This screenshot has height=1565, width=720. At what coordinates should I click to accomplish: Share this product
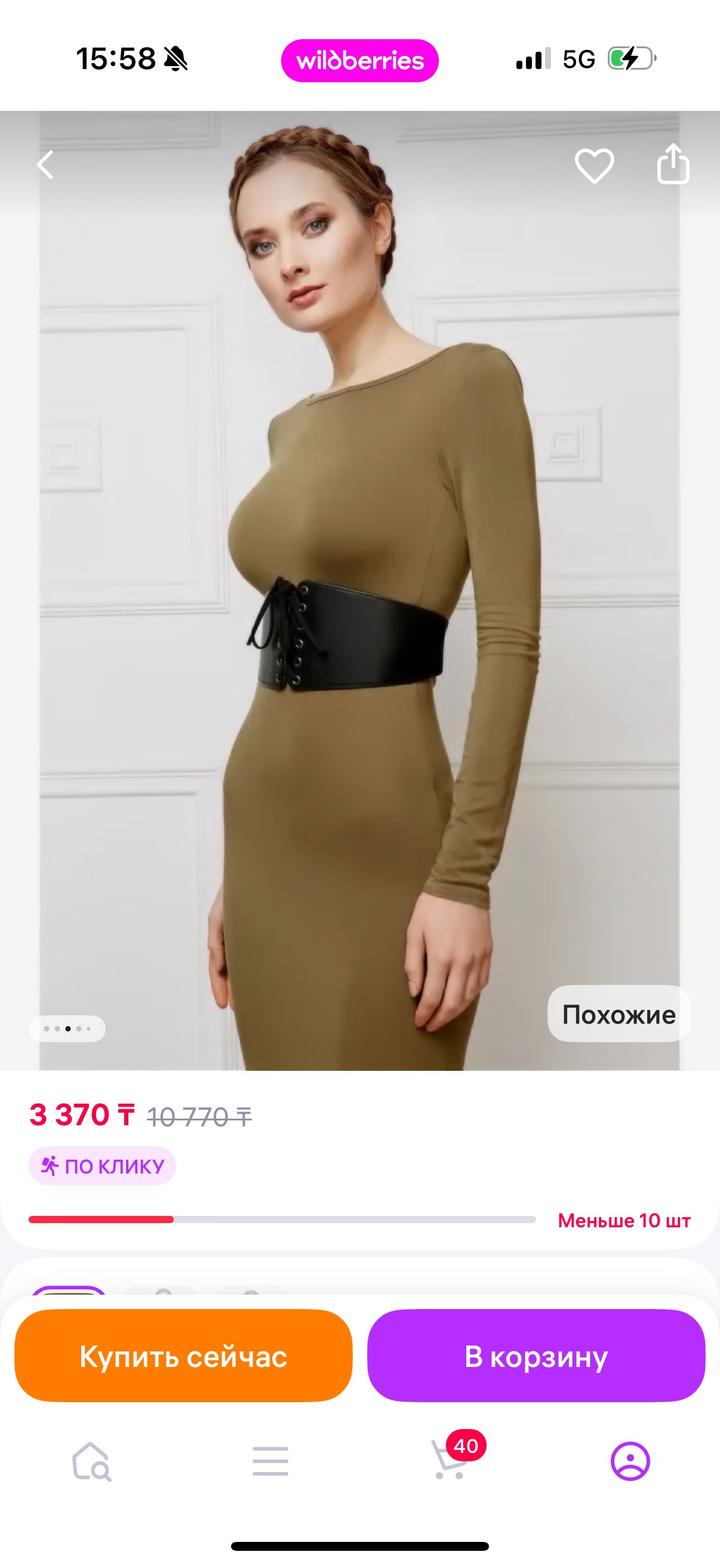(x=673, y=164)
